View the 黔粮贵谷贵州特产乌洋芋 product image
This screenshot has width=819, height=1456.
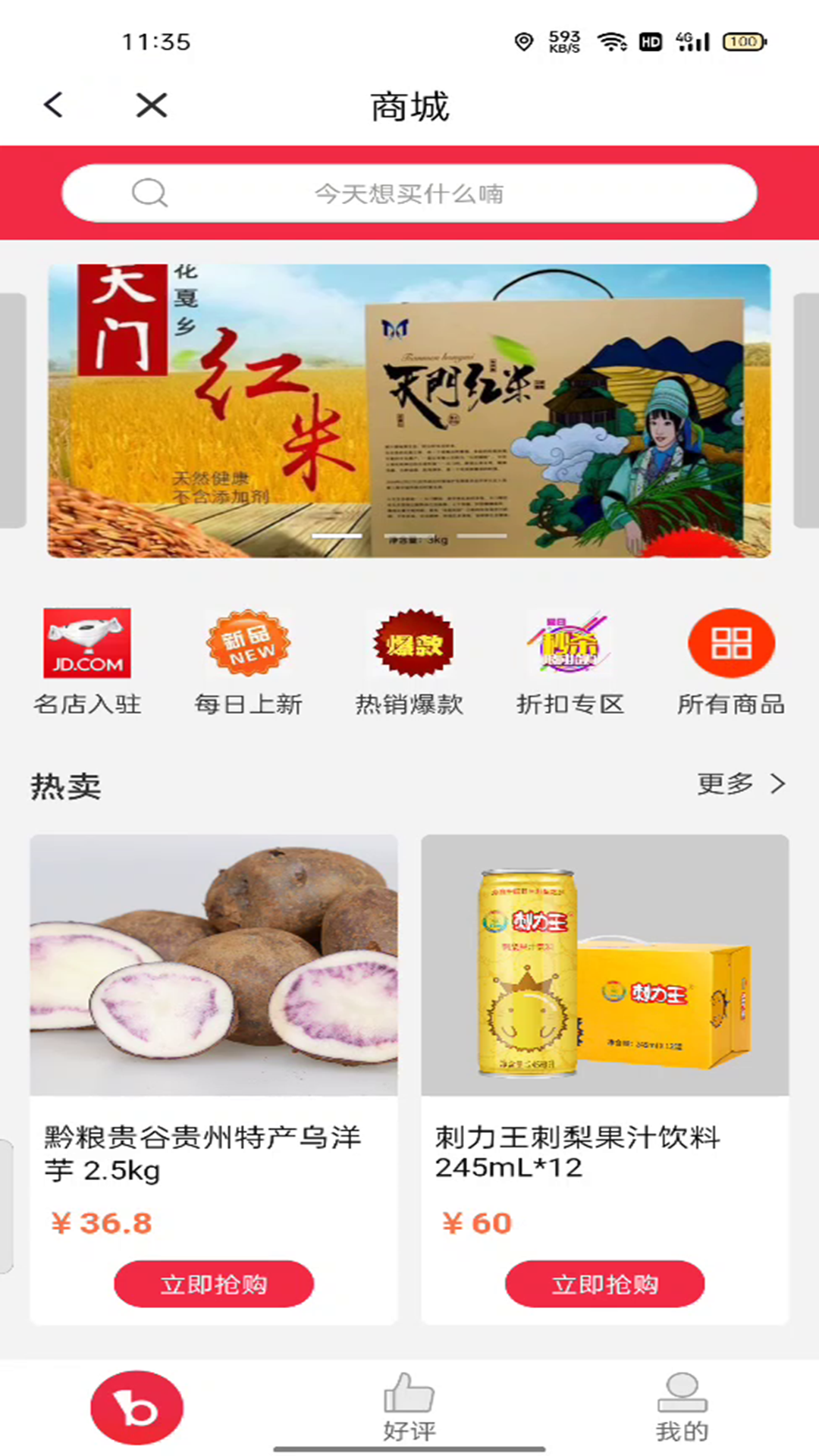point(212,963)
